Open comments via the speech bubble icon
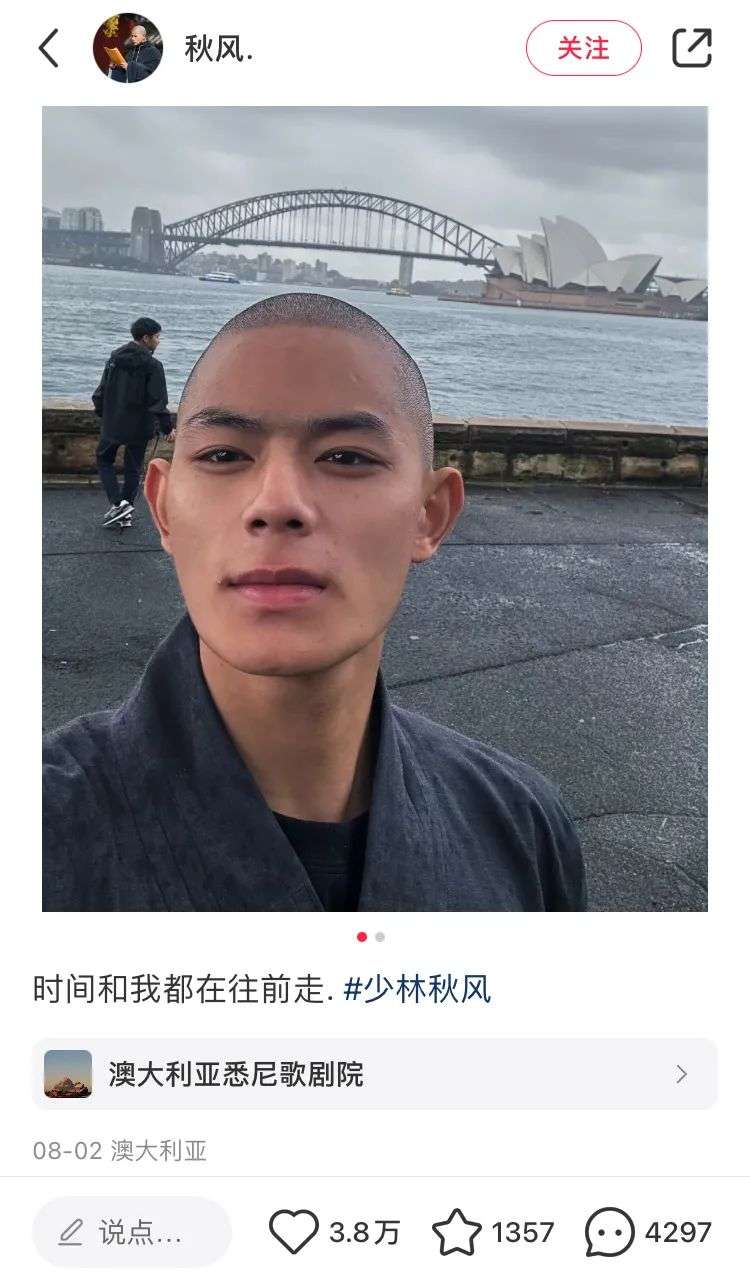Image resolution: width=750 pixels, height=1284 pixels. 609,1232
